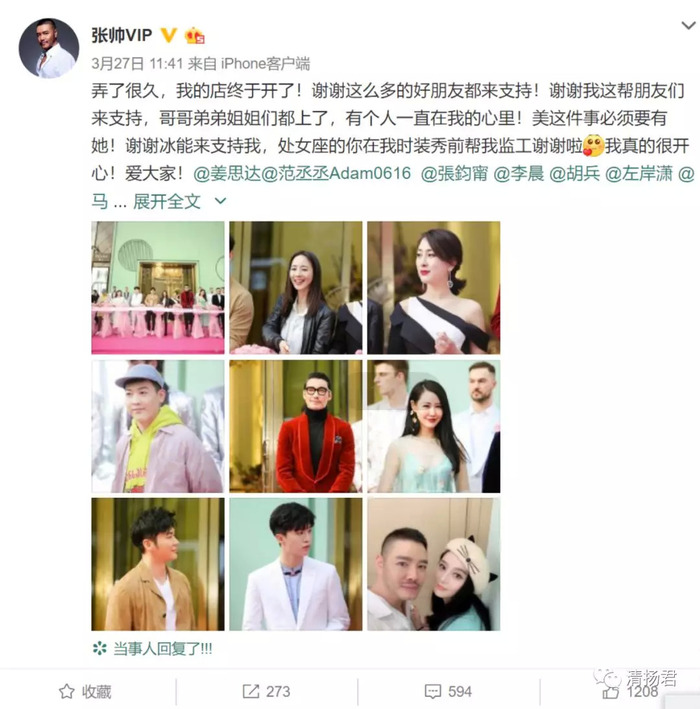Open the @范丞丞Adam0616 mention
This screenshot has height=709, width=700.
click(335, 173)
